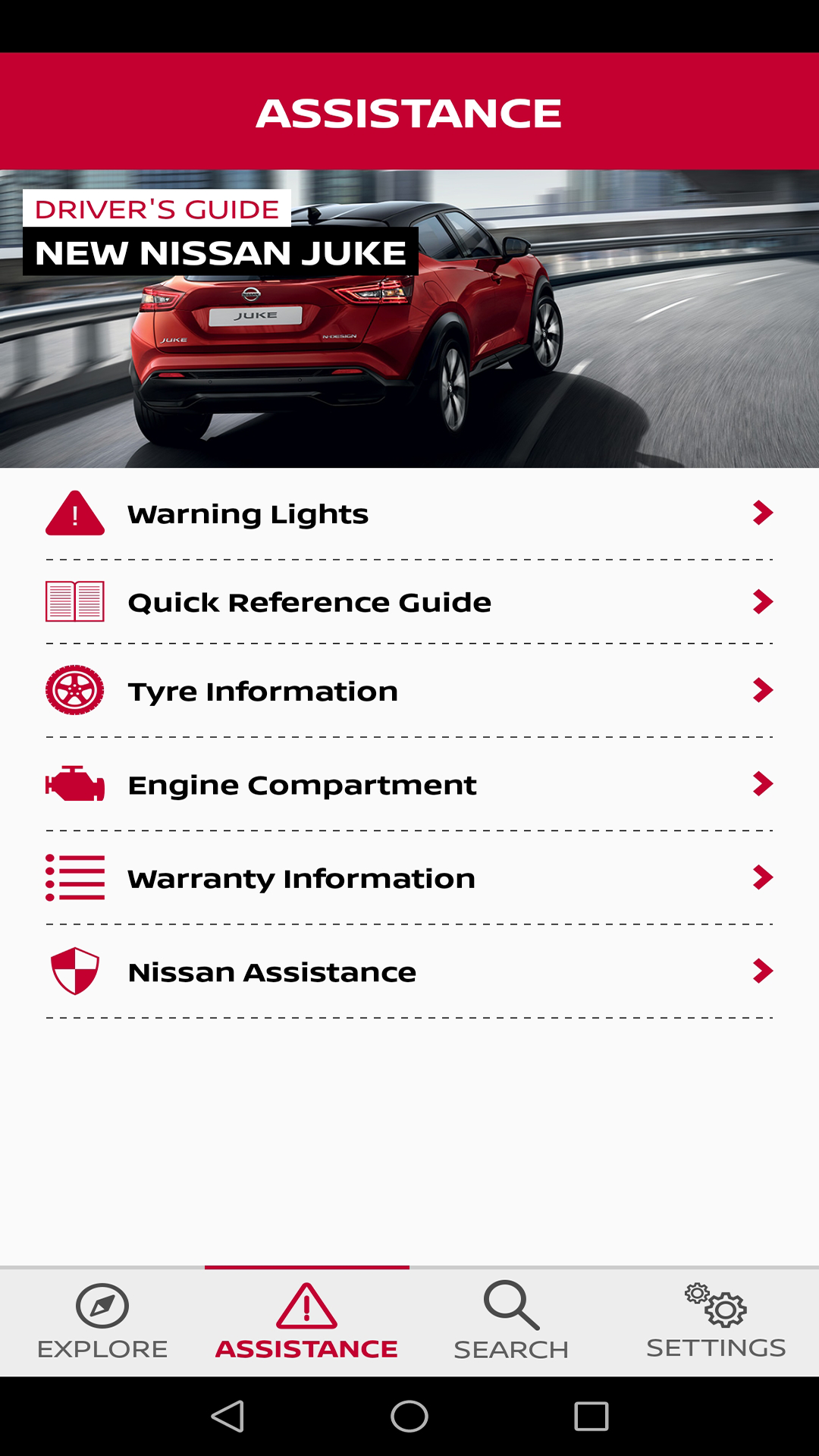Tap the system back button
819x1456 pixels.
pos(227,1416)
